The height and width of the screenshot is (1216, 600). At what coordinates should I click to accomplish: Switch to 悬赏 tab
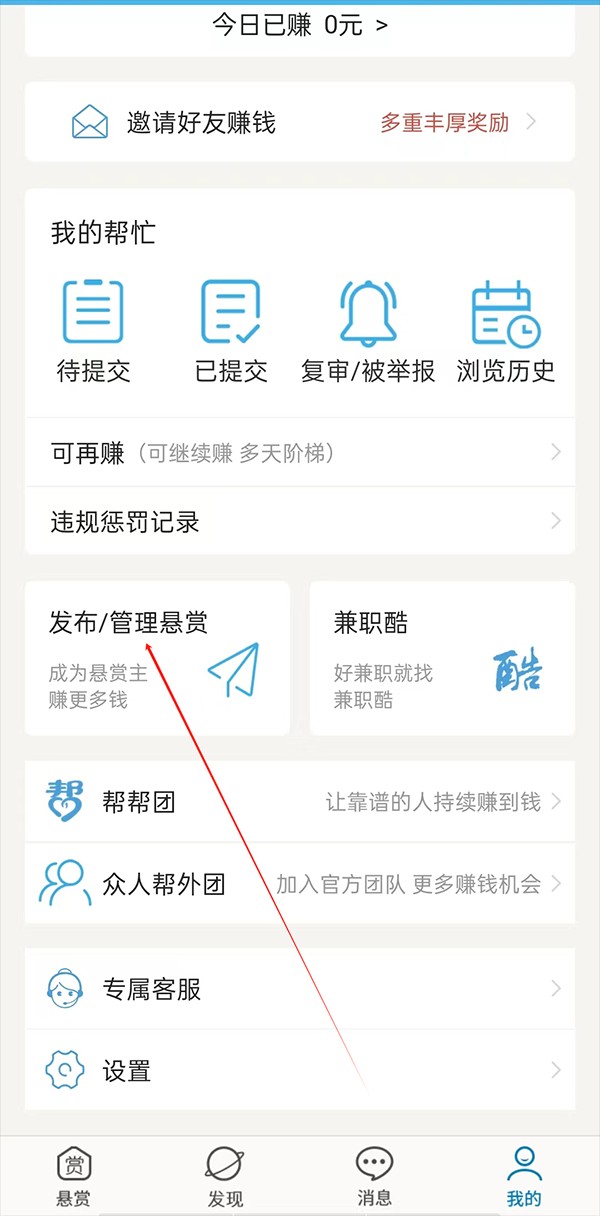[x=74, y=1177]
